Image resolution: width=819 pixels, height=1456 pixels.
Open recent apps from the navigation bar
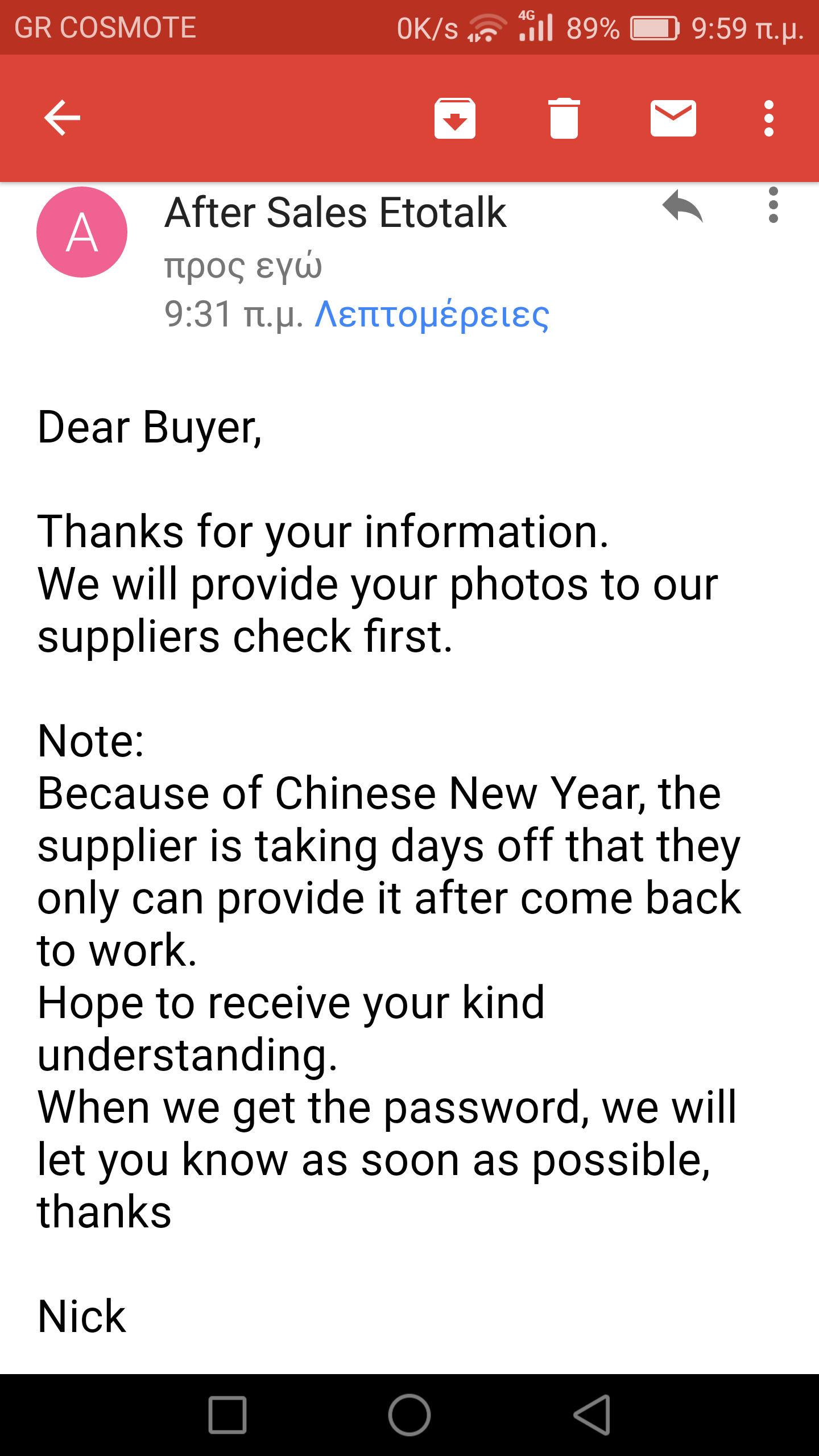227,1414
